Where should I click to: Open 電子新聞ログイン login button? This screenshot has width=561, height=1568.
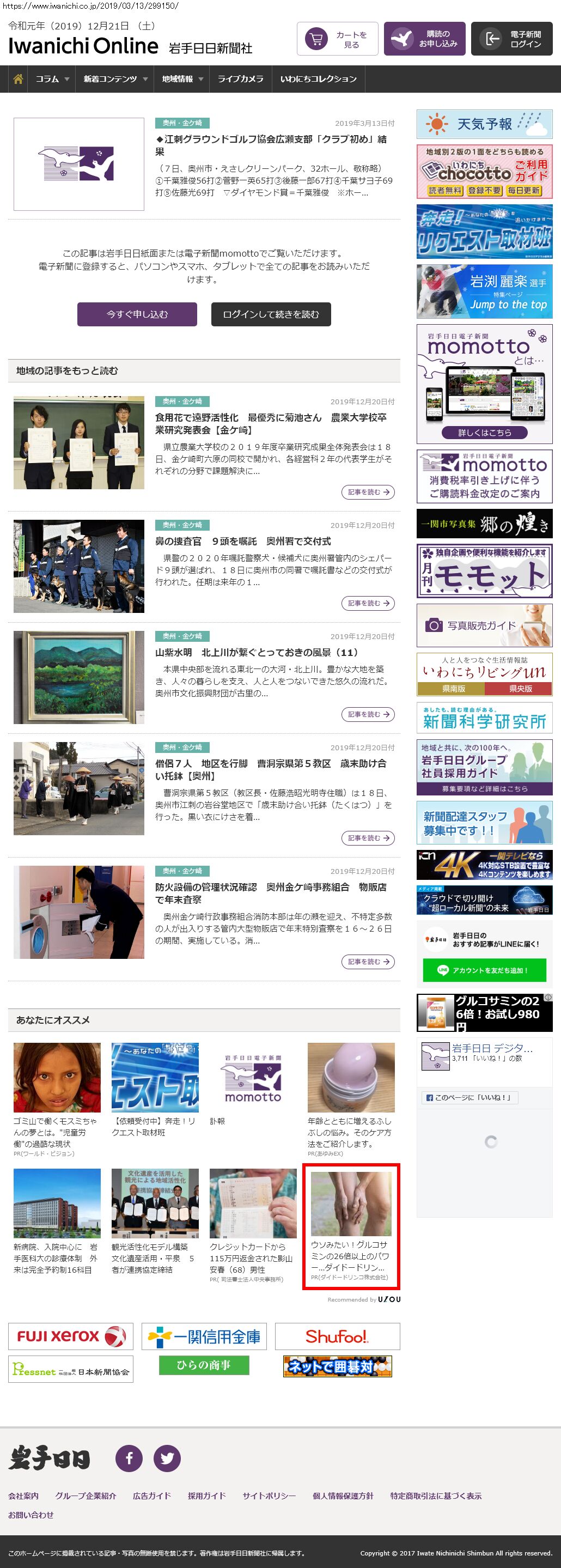point(511,39)
